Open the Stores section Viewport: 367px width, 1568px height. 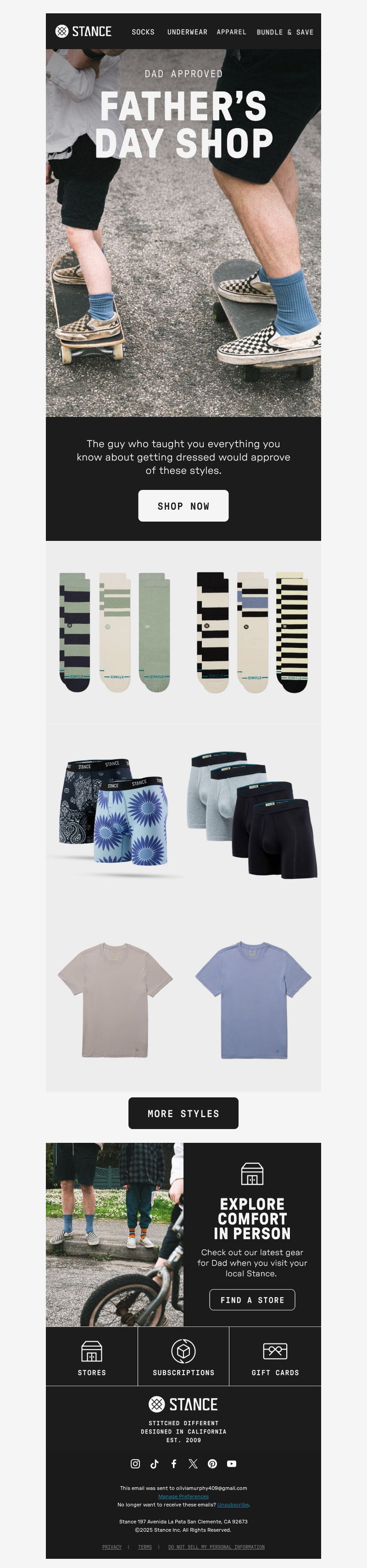(92, 1357)
